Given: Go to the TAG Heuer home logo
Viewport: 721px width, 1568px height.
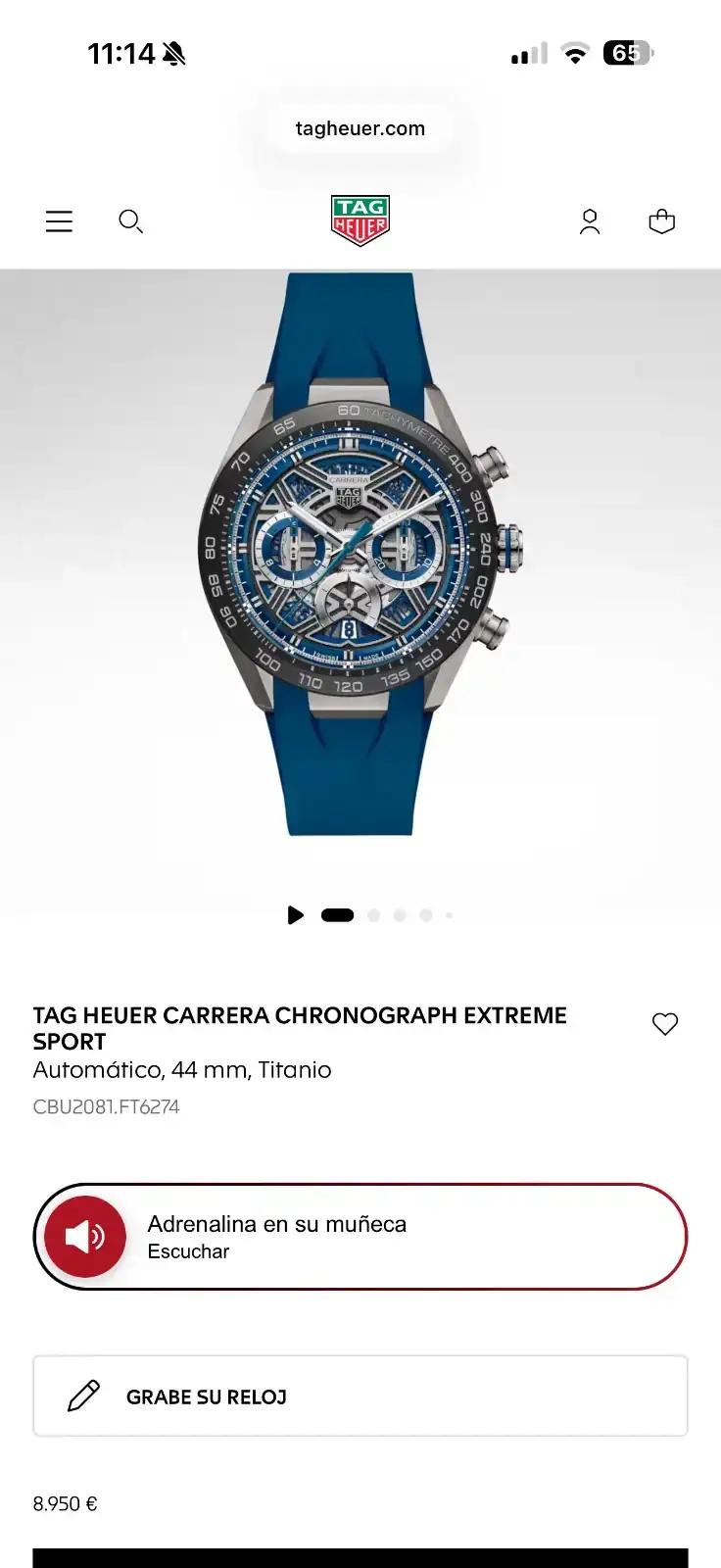Looking at the screenshot, I should (360, 220).
